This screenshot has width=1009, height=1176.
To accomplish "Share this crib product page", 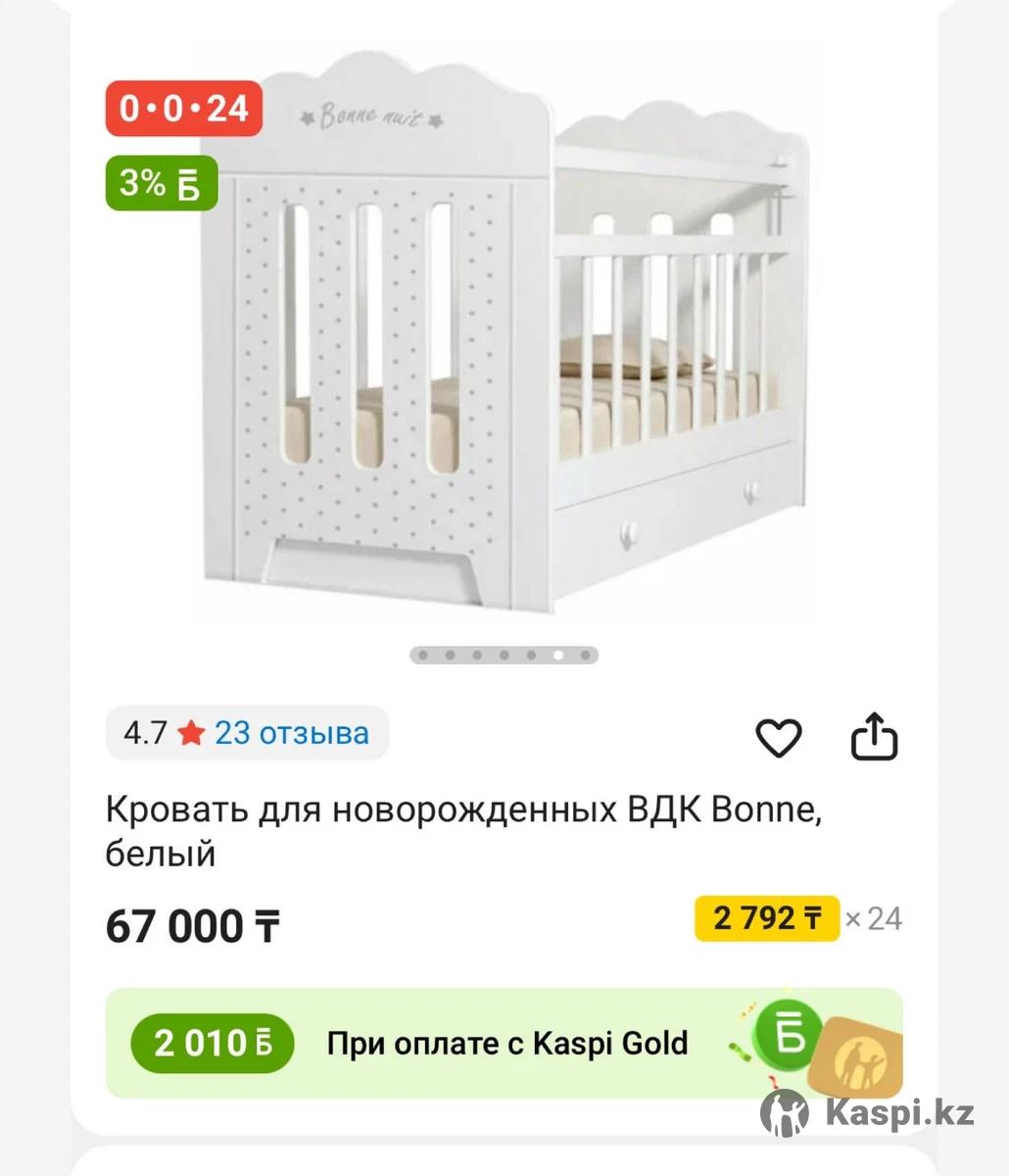I will click(874, 737).
